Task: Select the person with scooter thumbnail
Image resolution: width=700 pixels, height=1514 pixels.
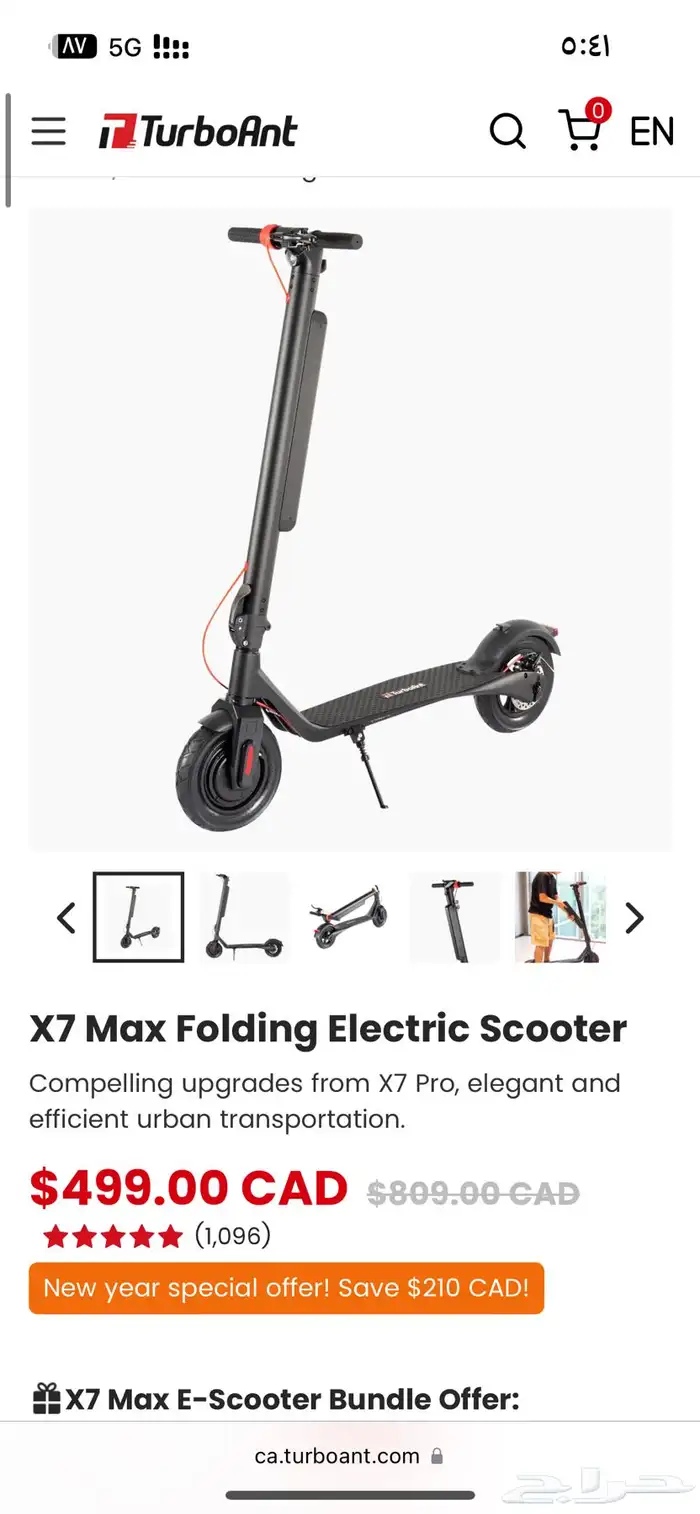Action: (x=560, y=918)
